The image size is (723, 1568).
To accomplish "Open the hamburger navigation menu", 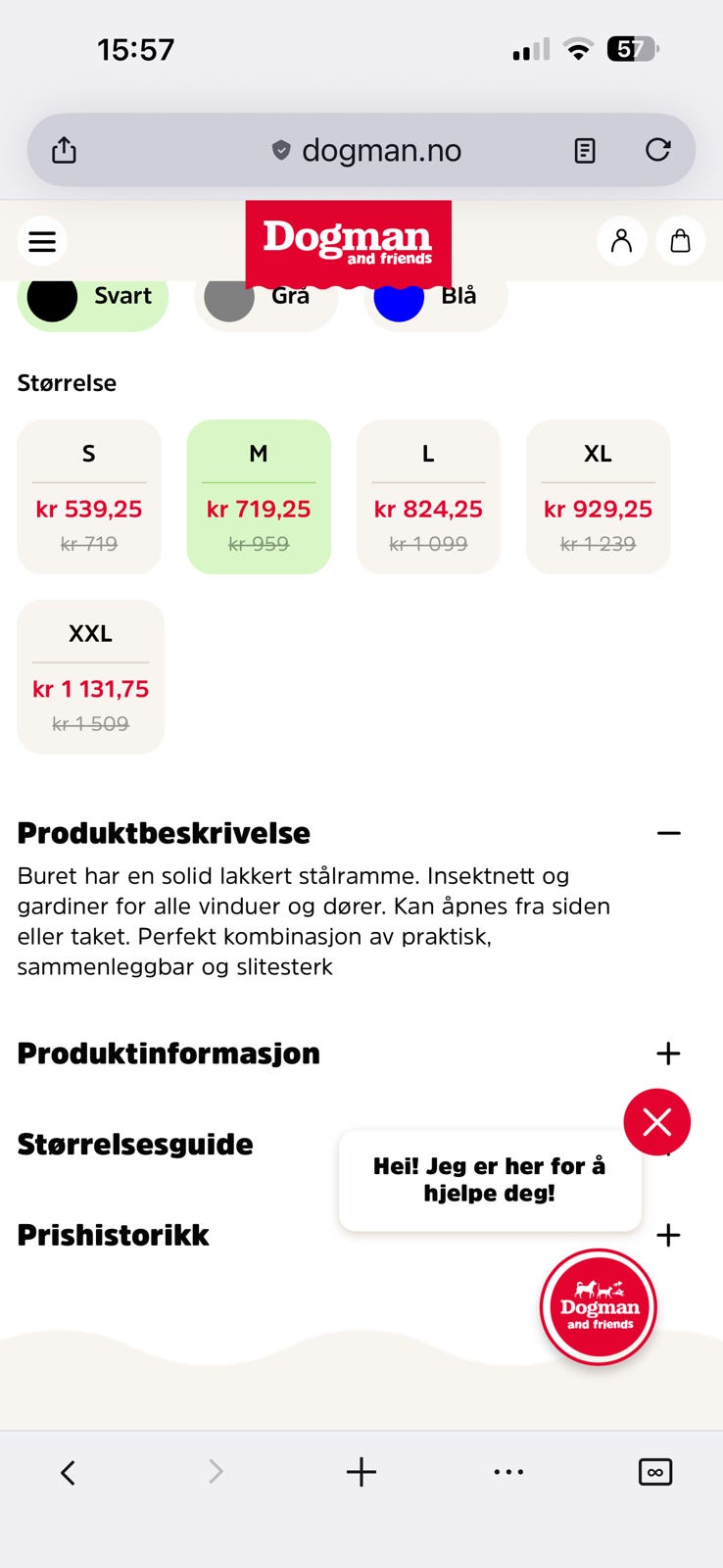I will coord(41,240).
